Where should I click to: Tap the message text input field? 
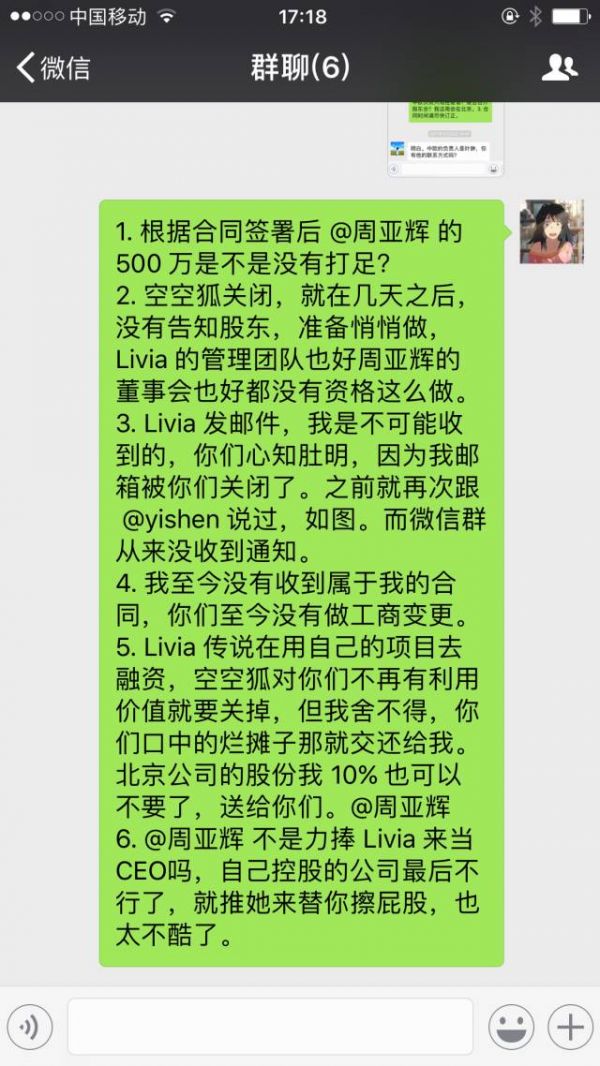pos(270,1026)
